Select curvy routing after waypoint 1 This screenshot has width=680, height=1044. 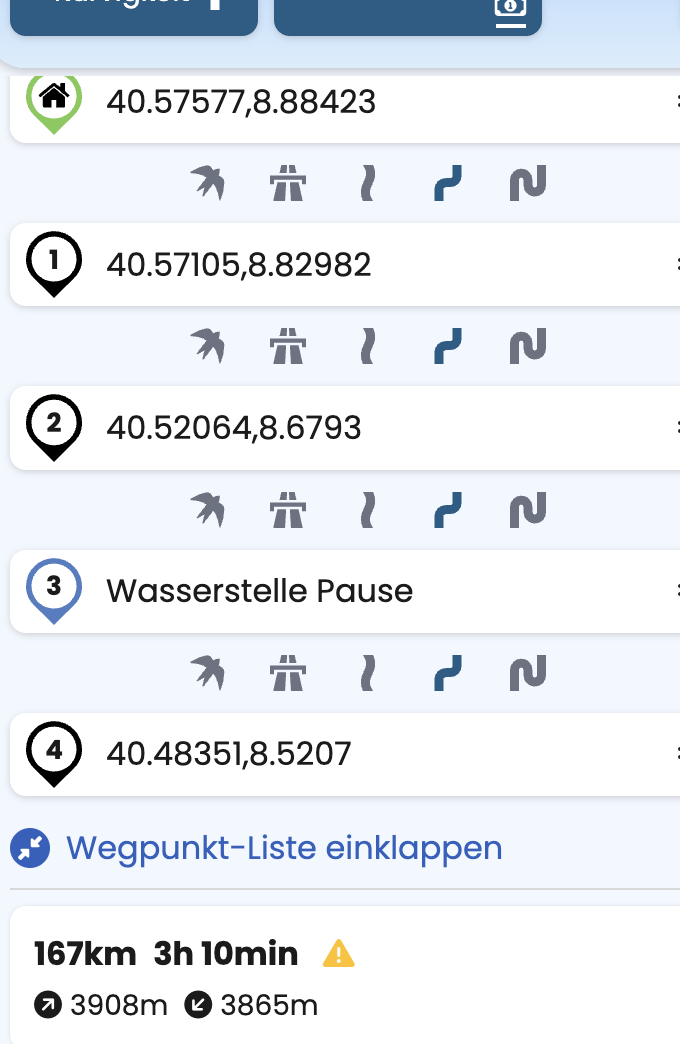(x=447, y=347)
